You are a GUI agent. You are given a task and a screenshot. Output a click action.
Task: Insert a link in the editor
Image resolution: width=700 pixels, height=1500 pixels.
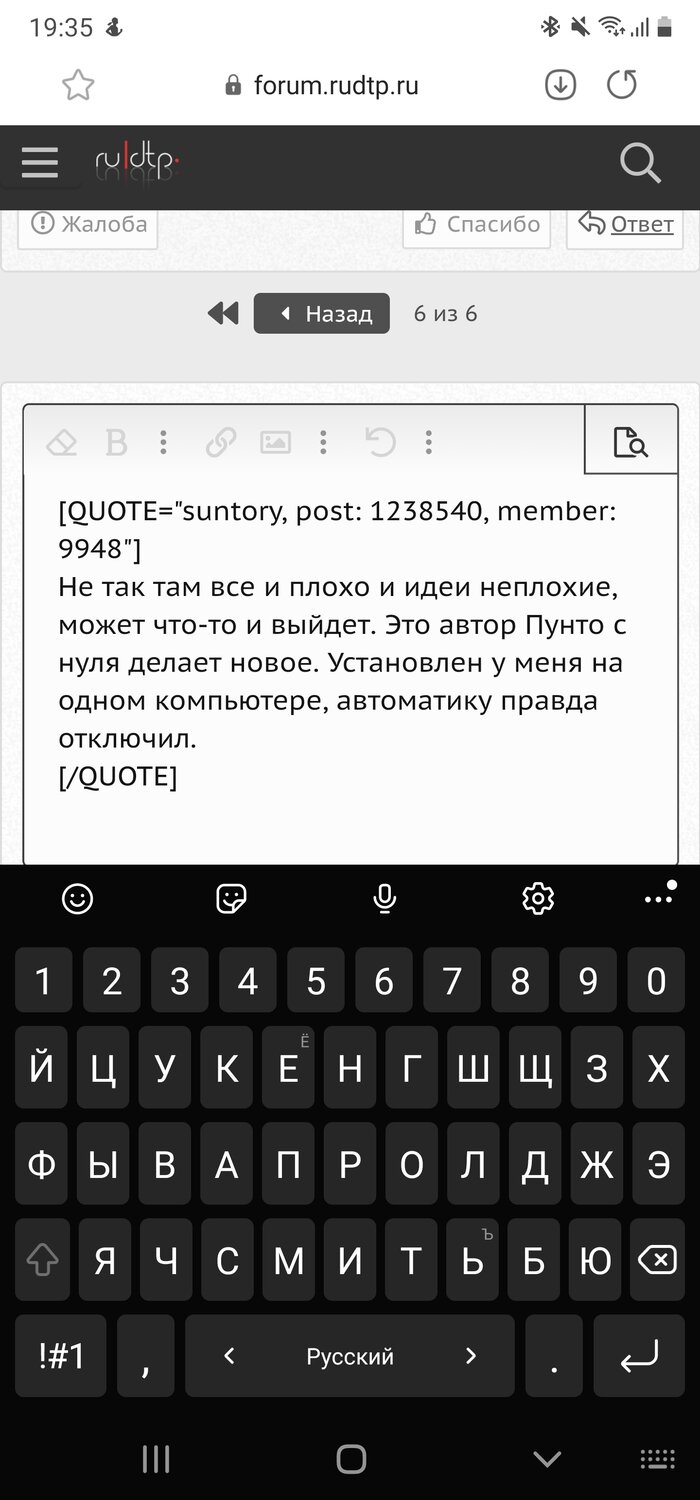pyautogui.click(x=221, y=442)
